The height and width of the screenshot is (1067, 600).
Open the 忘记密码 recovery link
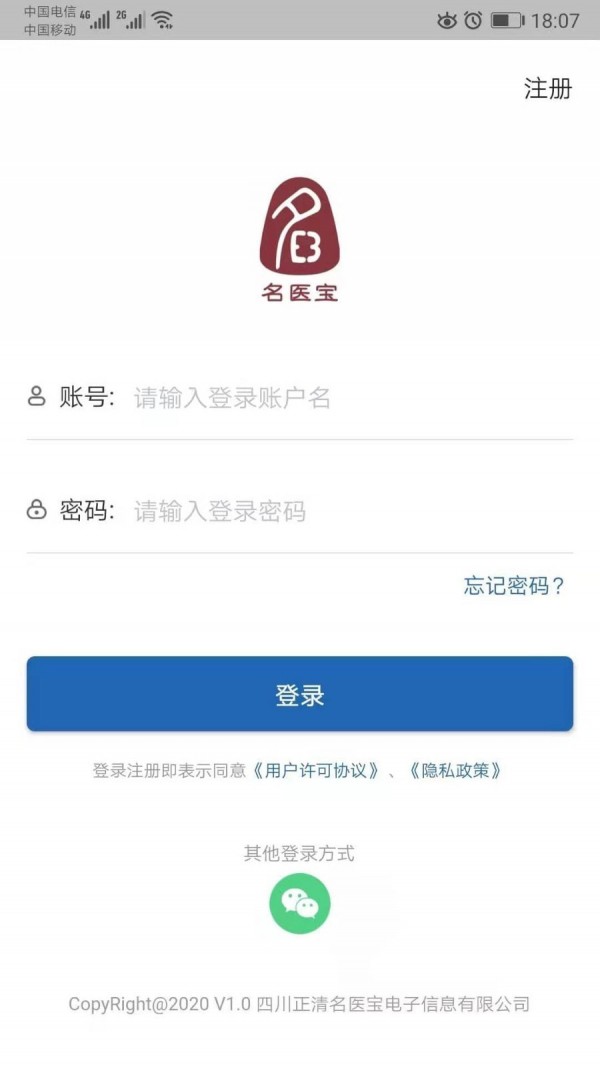514,586
